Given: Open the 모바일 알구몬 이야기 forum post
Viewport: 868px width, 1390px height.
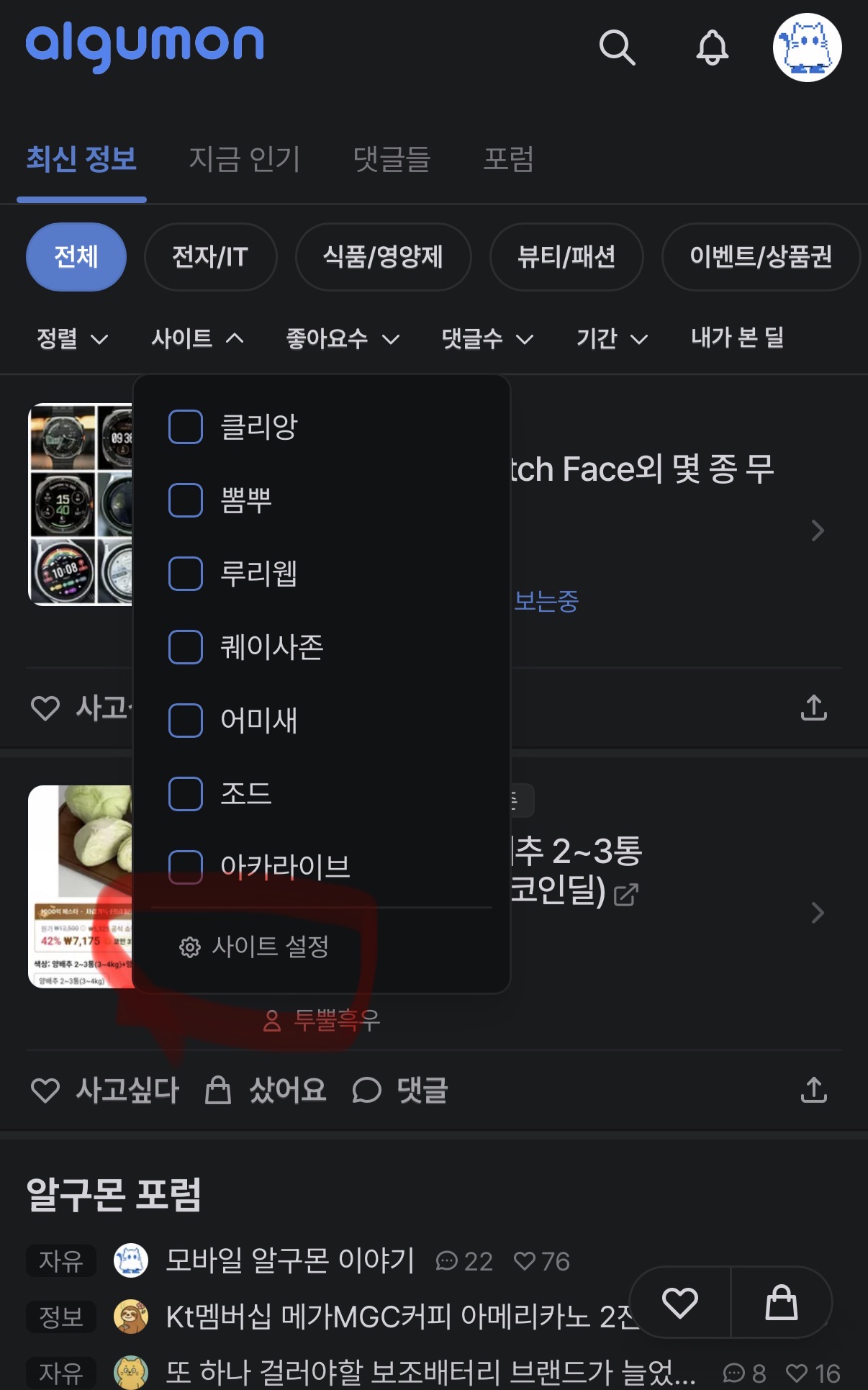Looking at the screenshot, I should pyautogui.click(x=290, y=1260).
